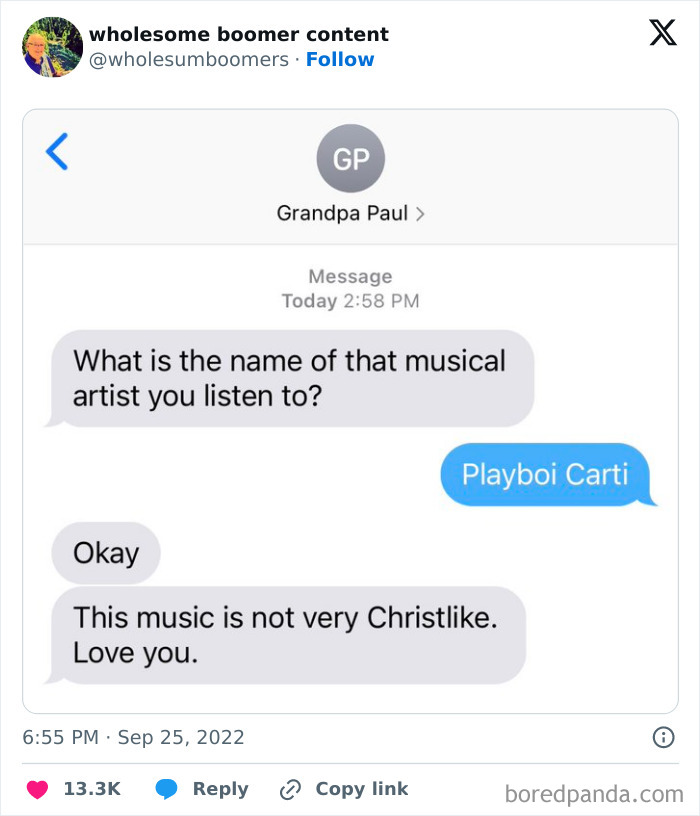This screenshot has height=816, width=700.
Task: Like this post with the heart
Action: point(38,789)
